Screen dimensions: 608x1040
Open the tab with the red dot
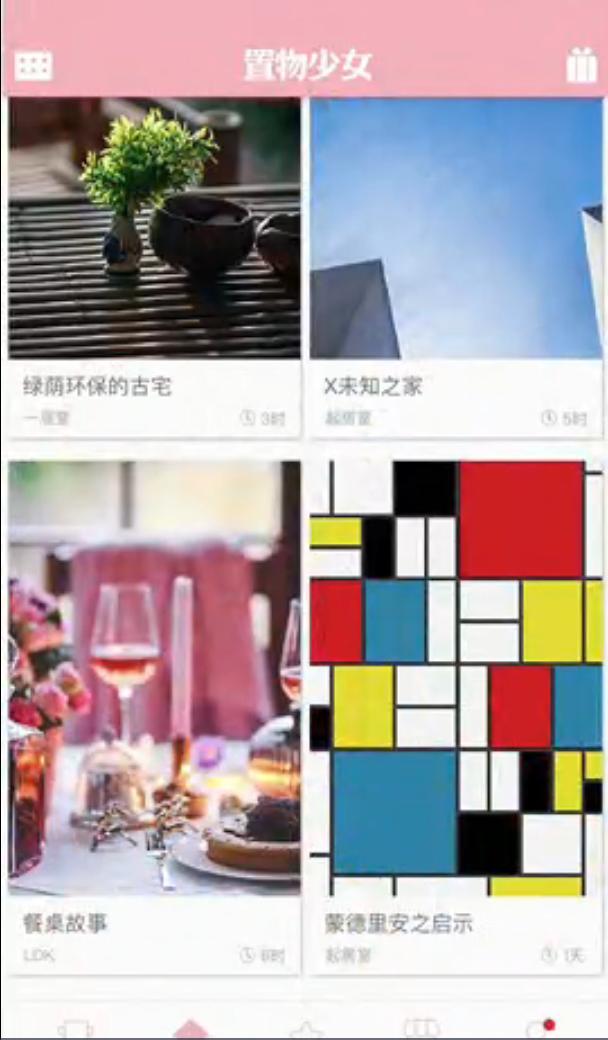pyautogui.click(x=540, y=1029)
